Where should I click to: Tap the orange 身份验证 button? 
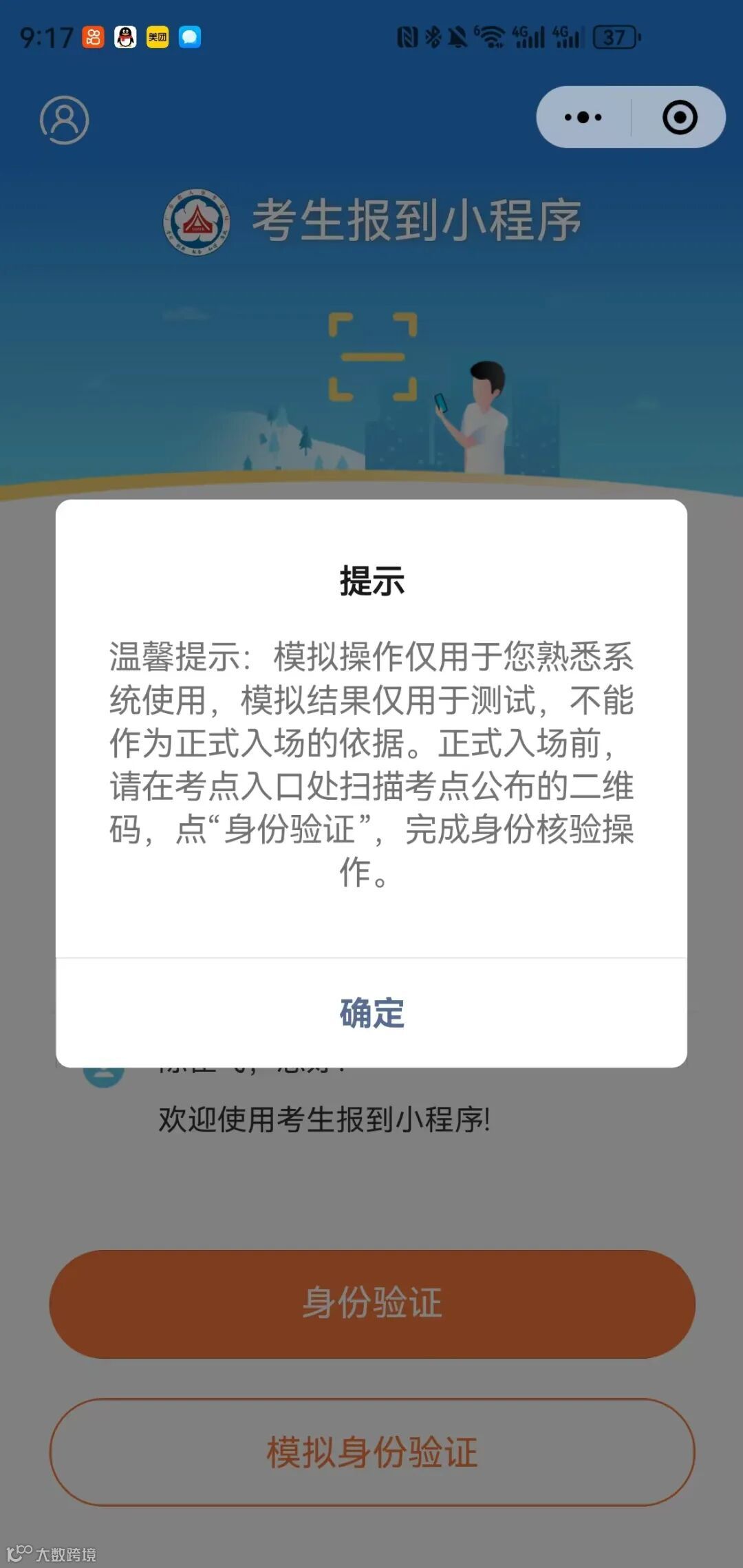[371, 1304]
